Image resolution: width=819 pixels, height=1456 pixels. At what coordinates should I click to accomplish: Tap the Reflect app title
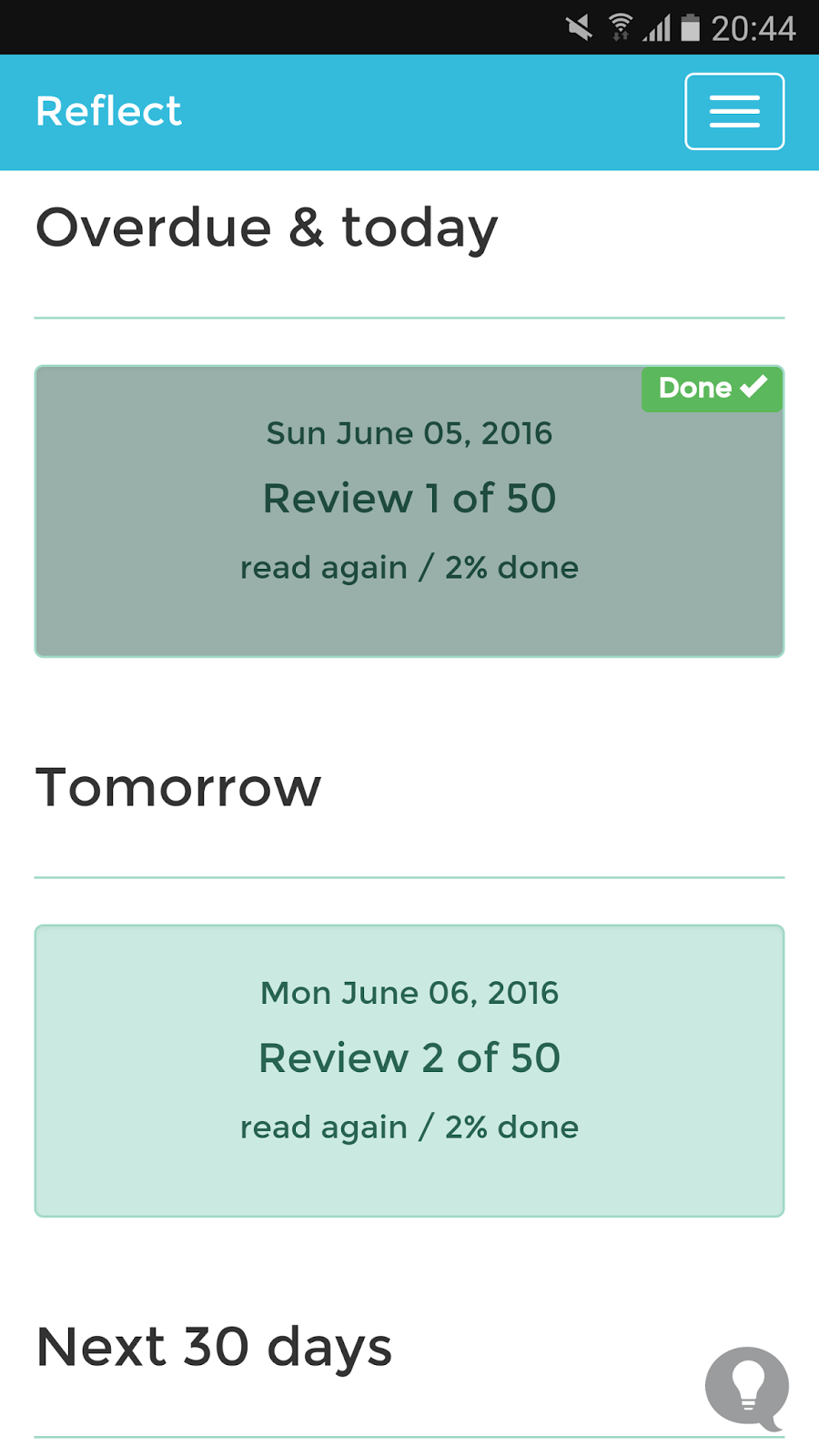pos(108,111)
